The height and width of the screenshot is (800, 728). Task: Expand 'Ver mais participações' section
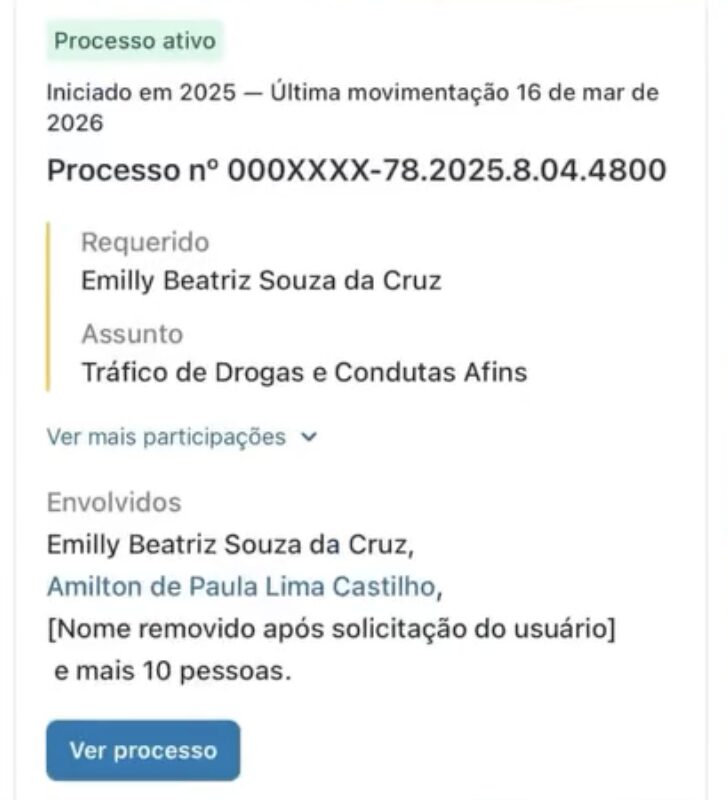180,437
